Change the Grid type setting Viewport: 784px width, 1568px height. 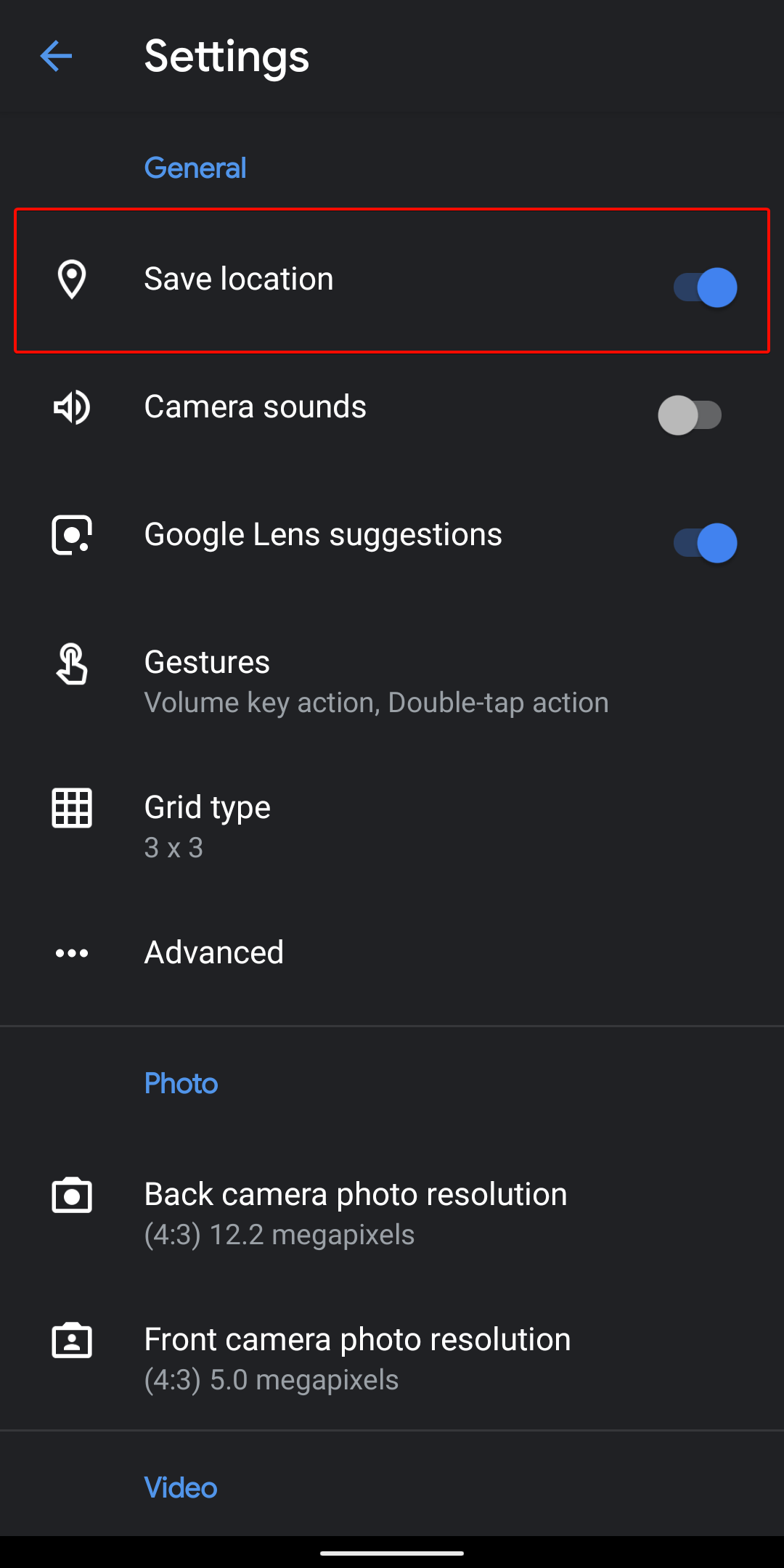pos(392,826)
